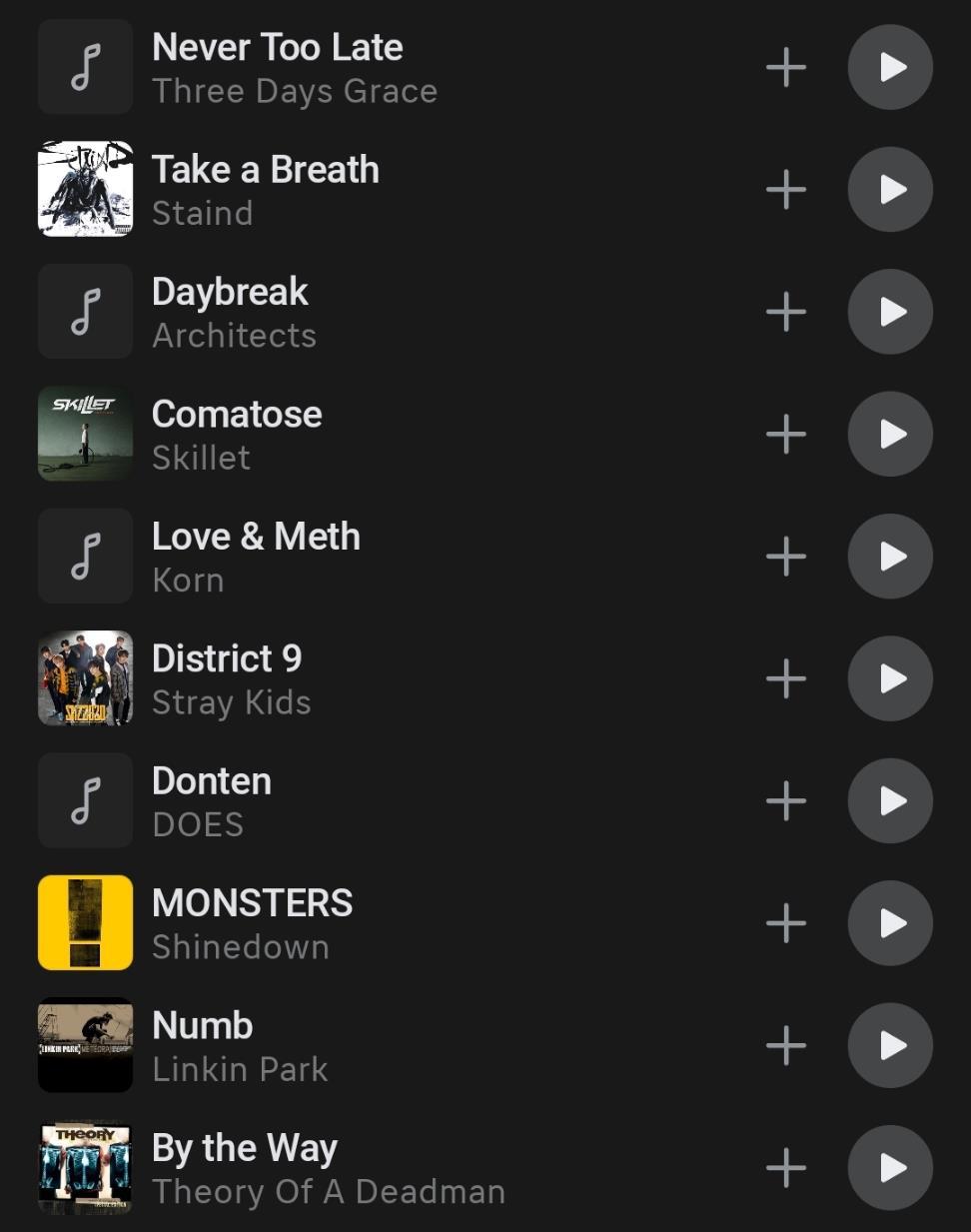Add Love & Meth using plus
The image size is (971, 1232).
(x=786, y=557)
